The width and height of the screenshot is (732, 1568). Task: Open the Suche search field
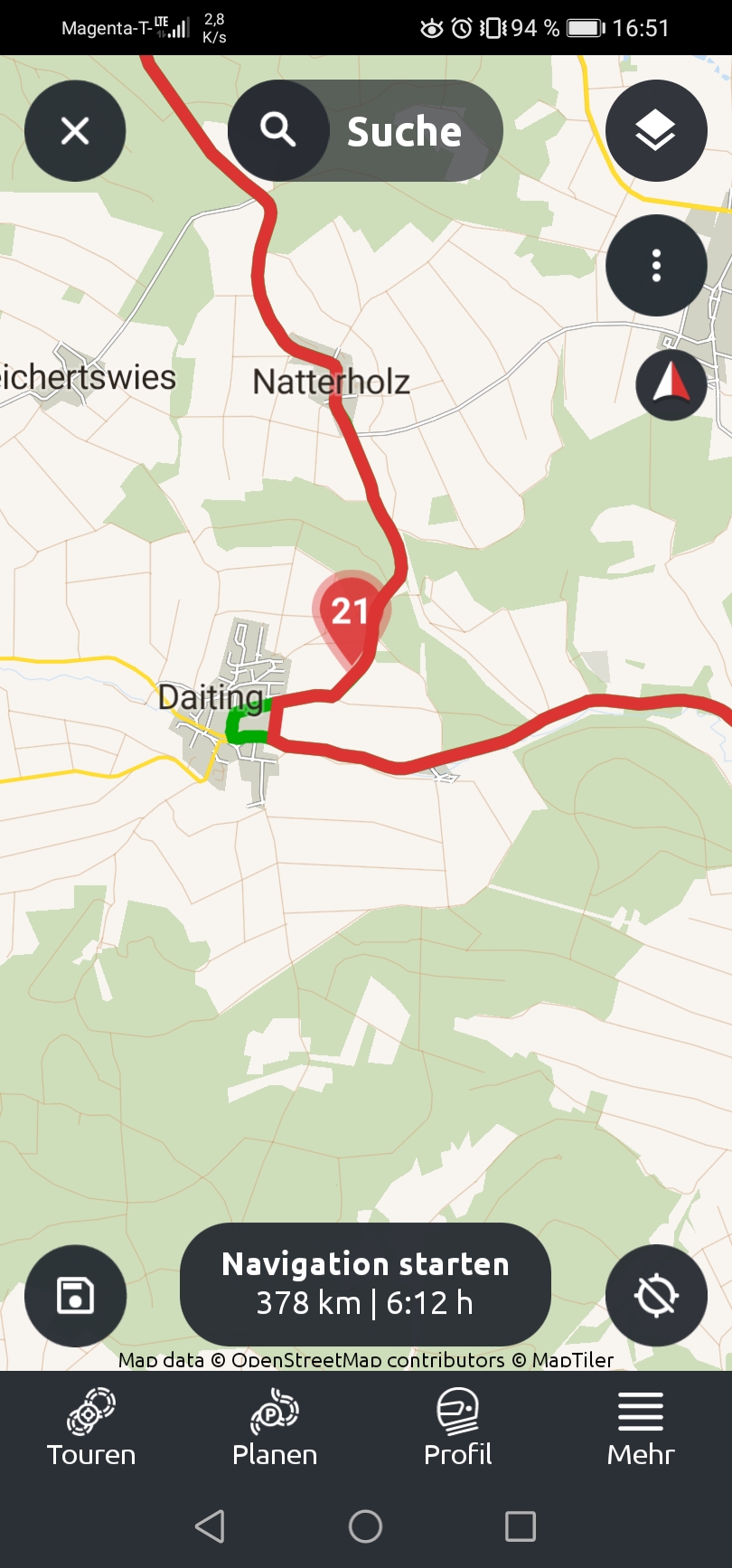coord(366,131)
